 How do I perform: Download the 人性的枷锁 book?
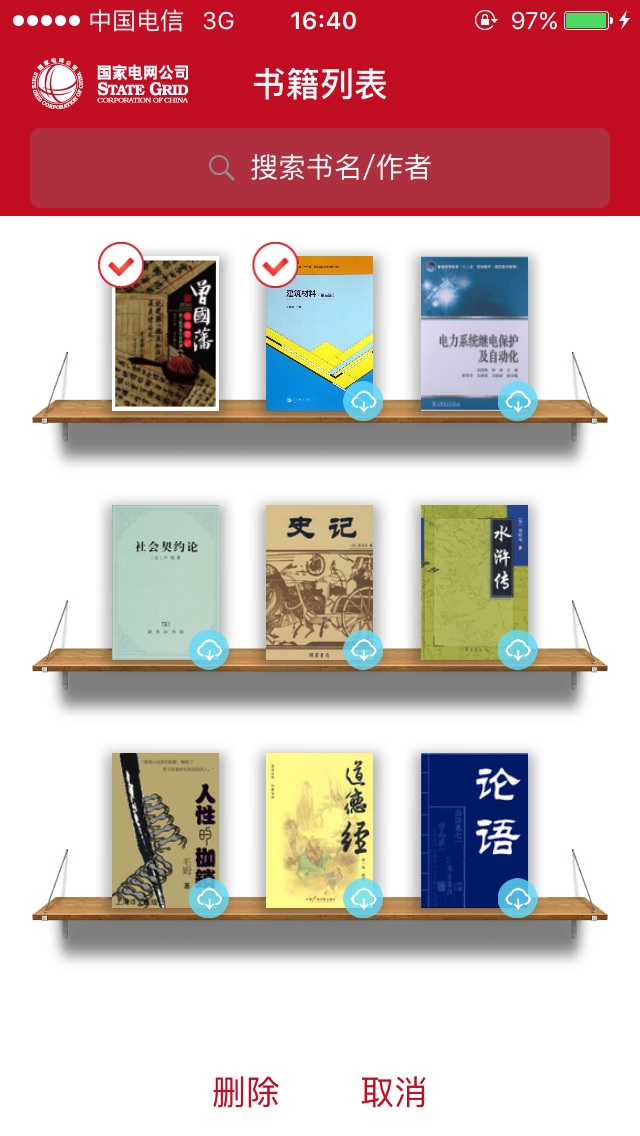coord(209,898)
